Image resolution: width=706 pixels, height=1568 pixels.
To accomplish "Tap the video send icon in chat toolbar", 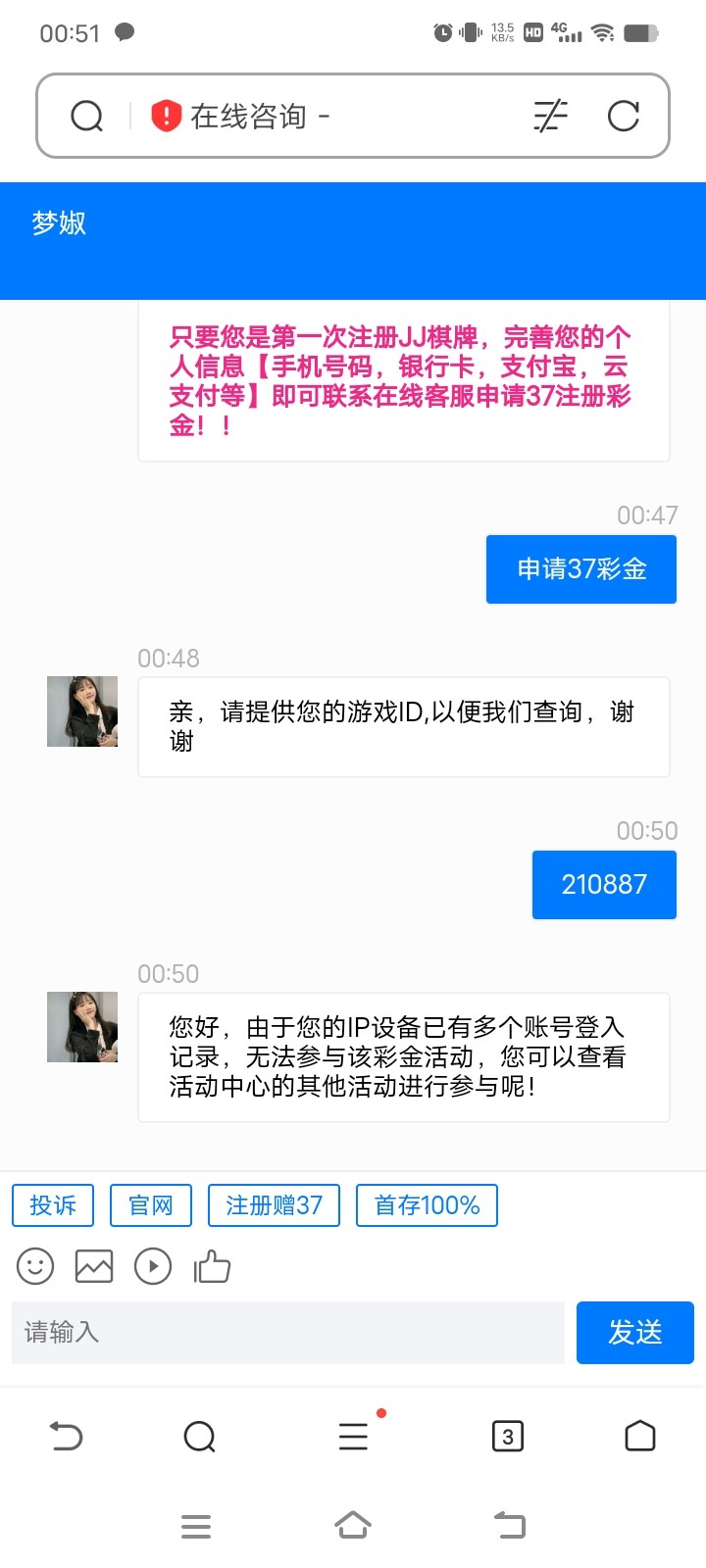I will point(153,1265).
